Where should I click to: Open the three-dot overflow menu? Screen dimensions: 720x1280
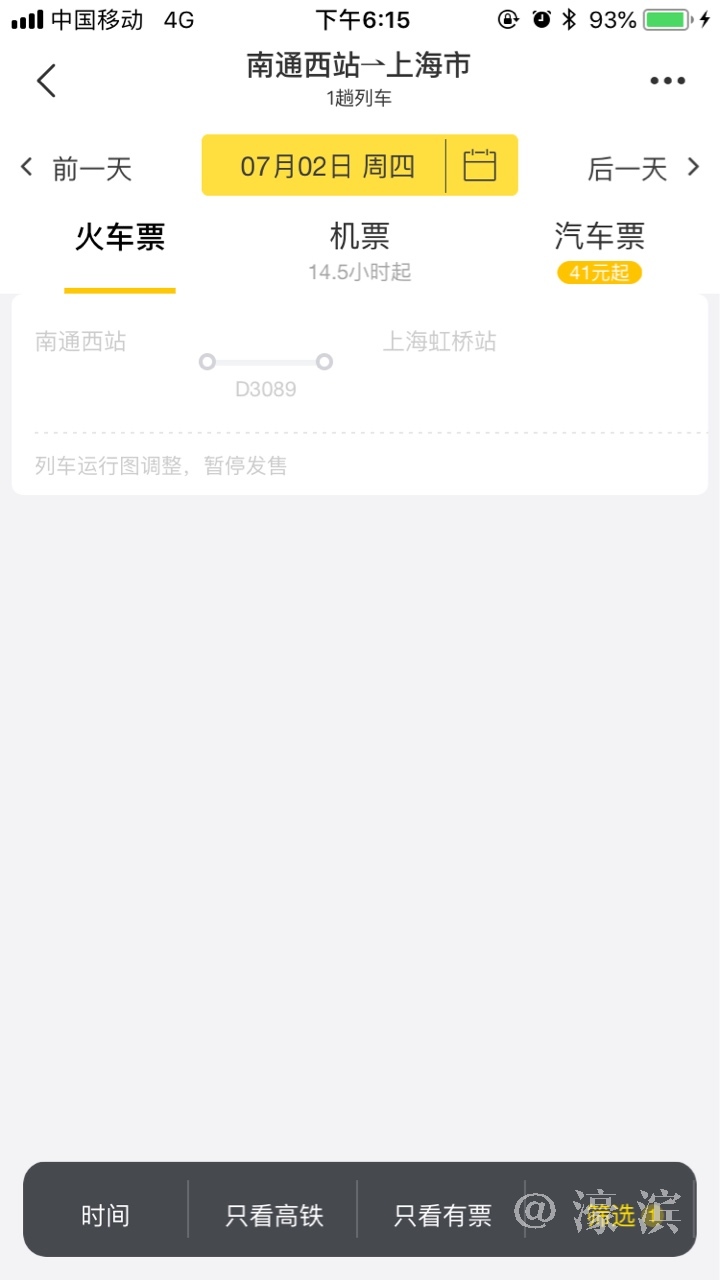[667, 81]
